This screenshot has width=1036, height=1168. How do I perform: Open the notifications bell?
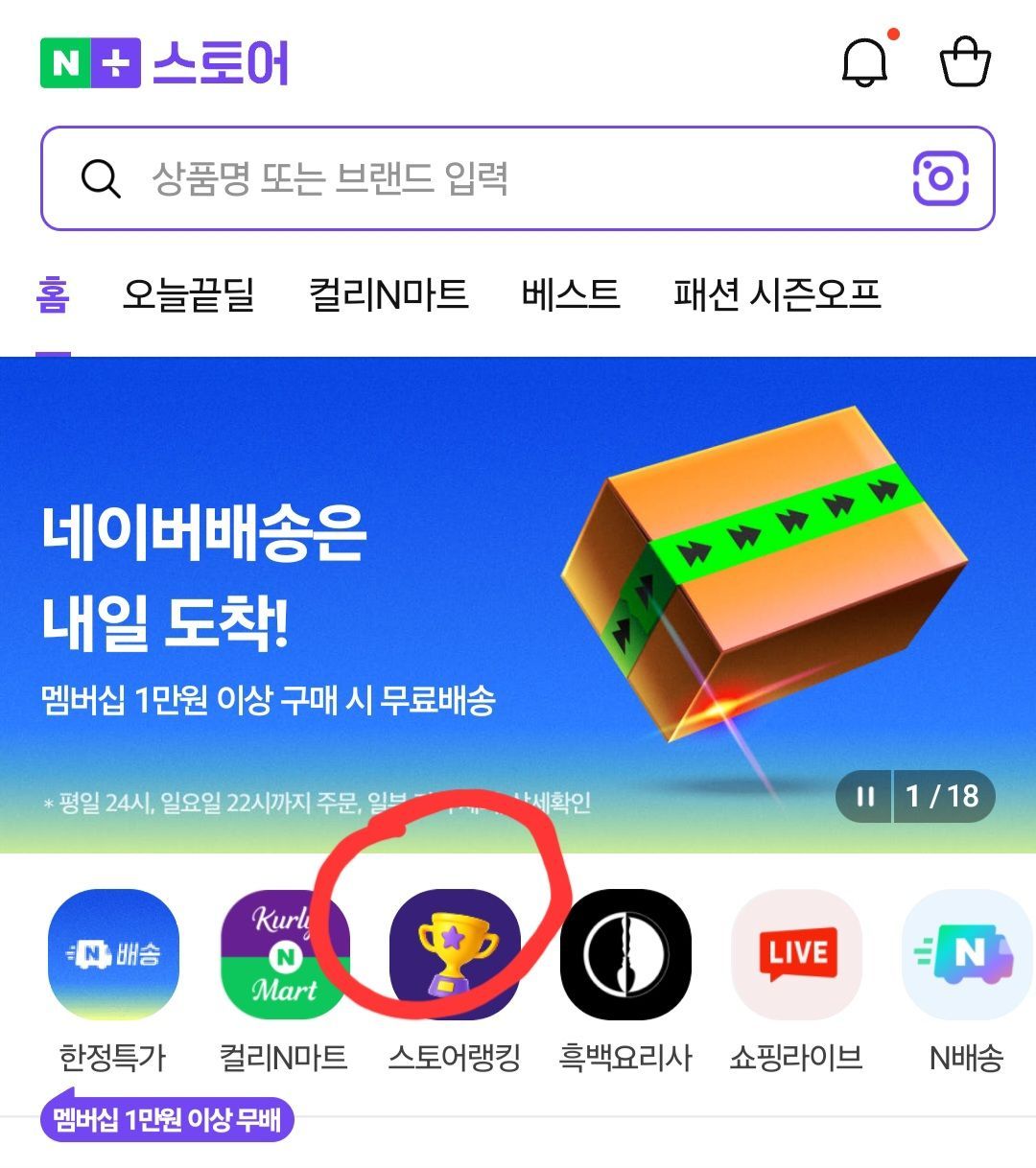pyautogui.click(x=865, y=62)
